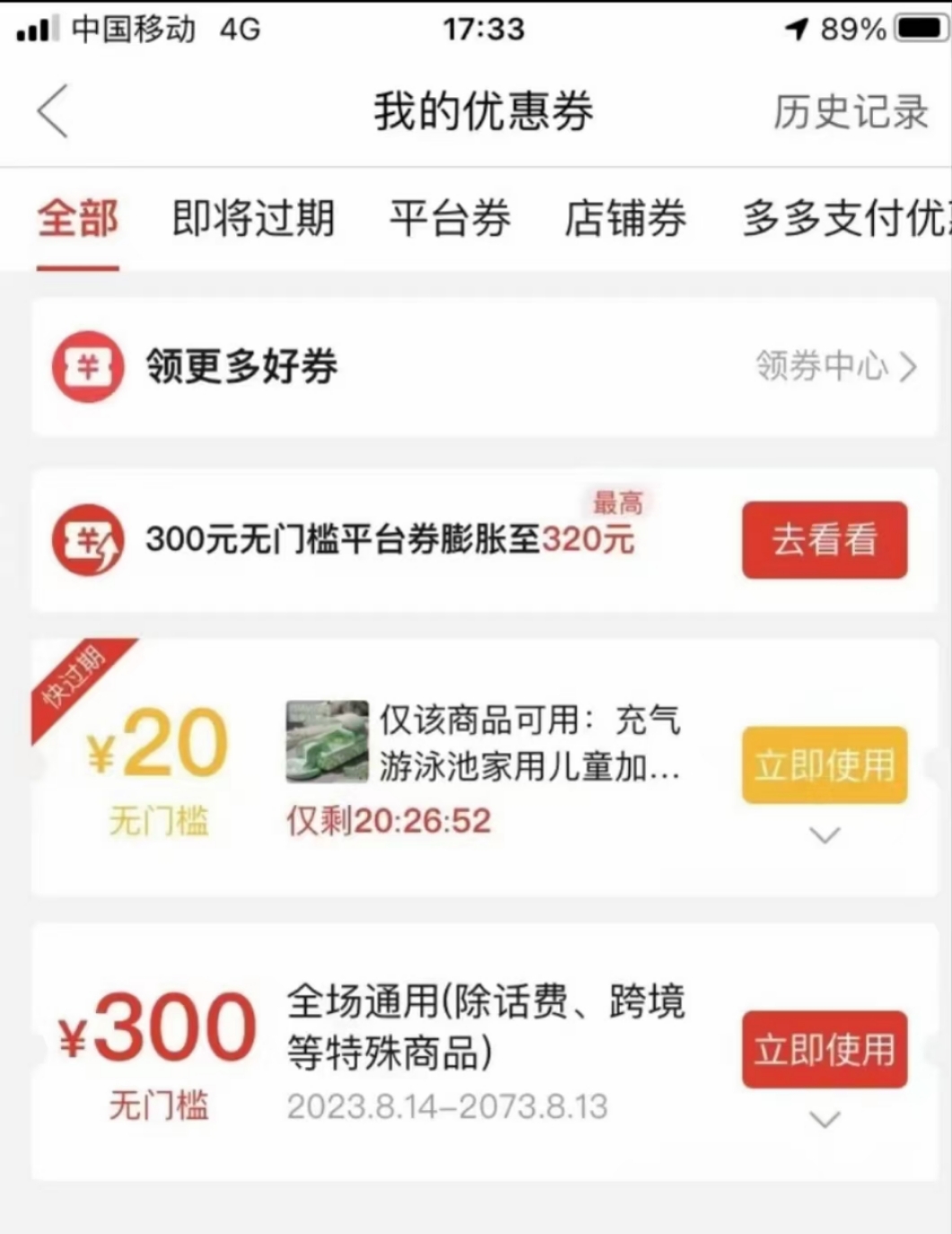The width and height of the screenshot is (952, 1234).
Task: Show the 多多支付优惠 tab
Action: click(x=844, y=218)
